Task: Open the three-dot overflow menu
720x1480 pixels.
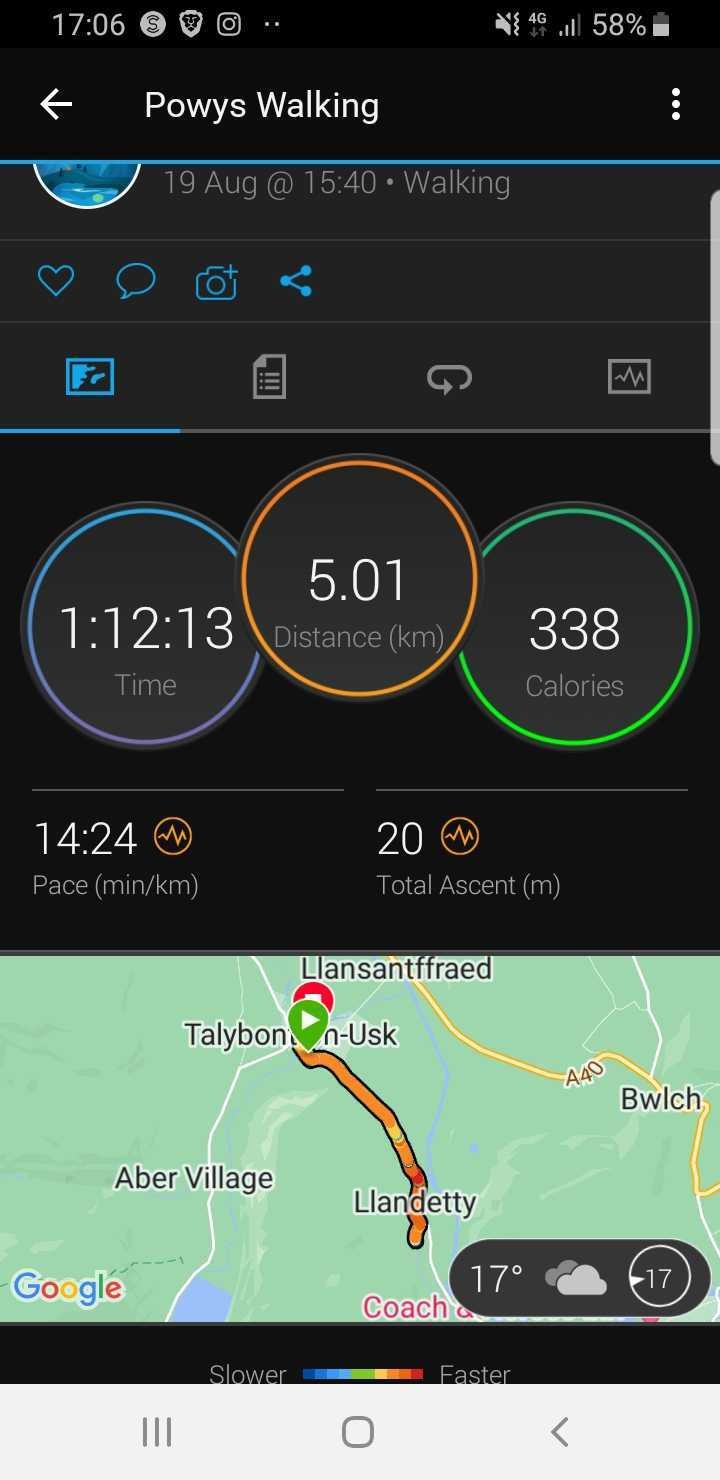Action: click(x=676, y=104)
